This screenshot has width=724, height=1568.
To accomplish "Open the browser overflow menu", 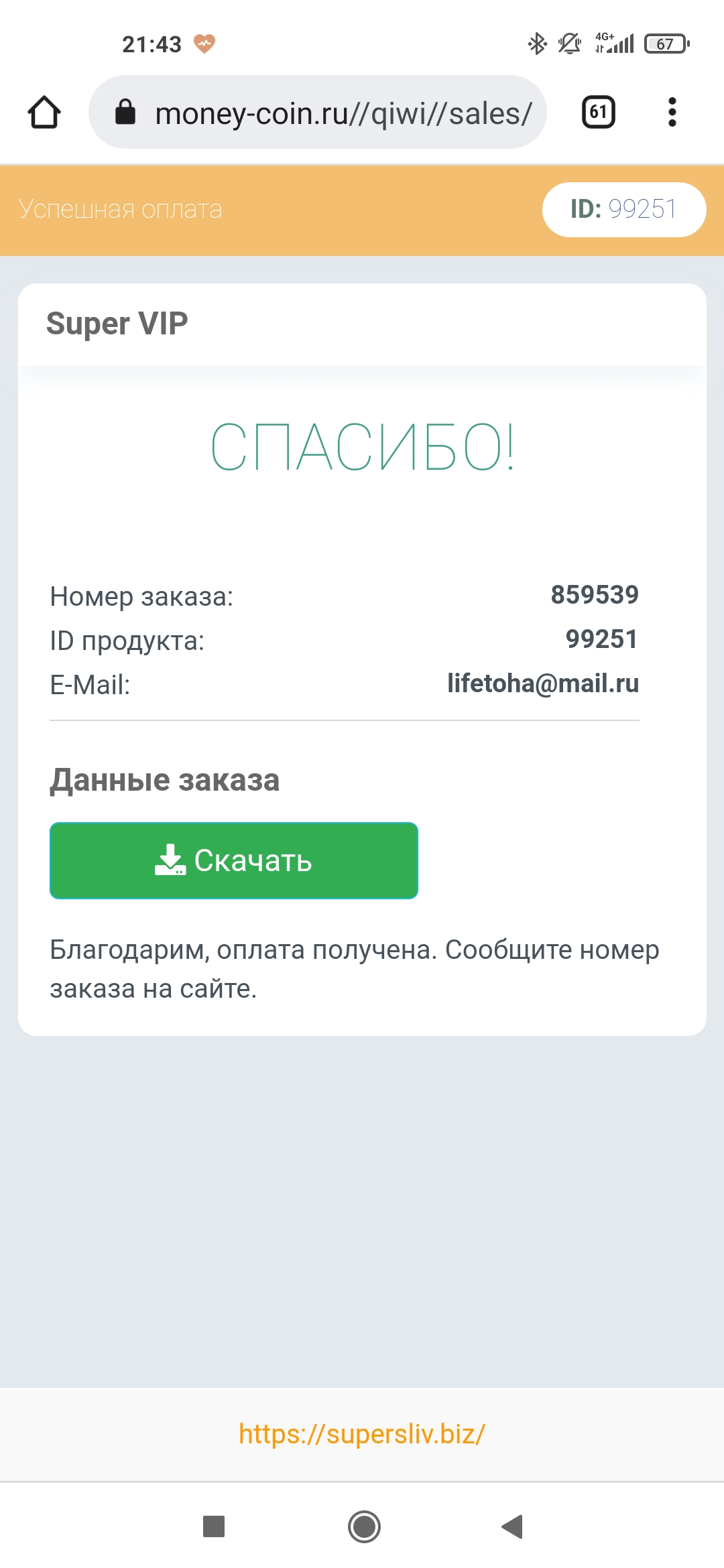I will [x=672, y=112].
